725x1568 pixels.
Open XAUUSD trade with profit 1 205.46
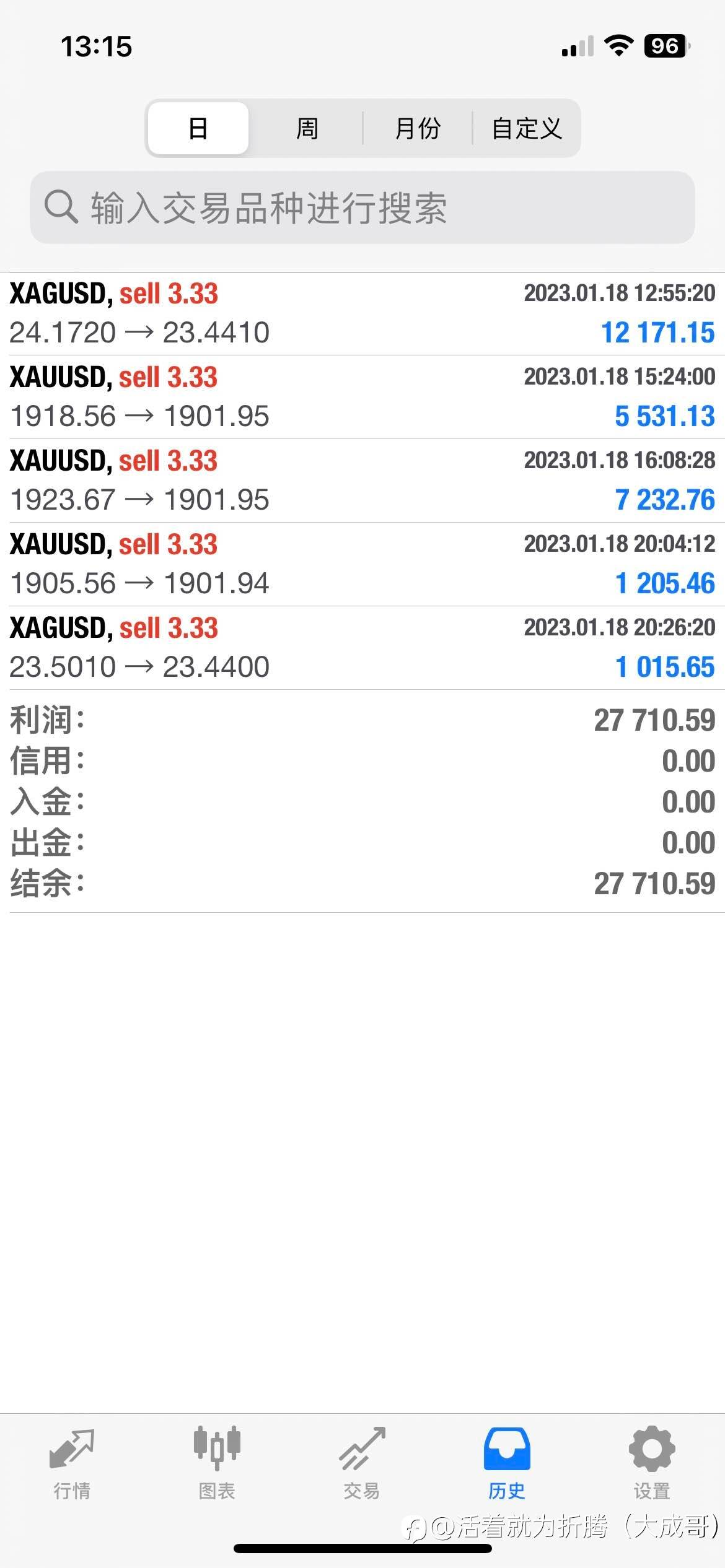click(x=362, y=565)
